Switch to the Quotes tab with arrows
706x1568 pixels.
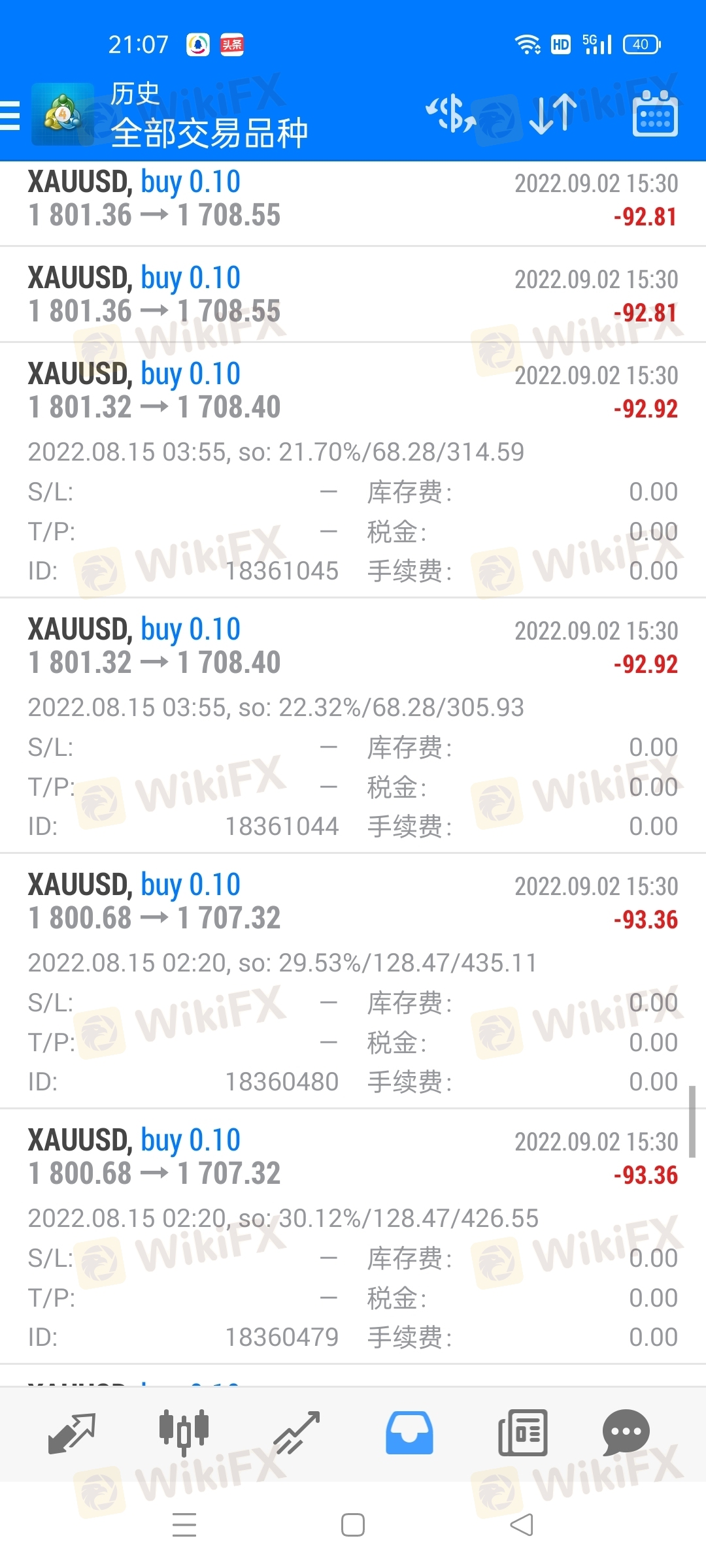tap(72, 1433)
